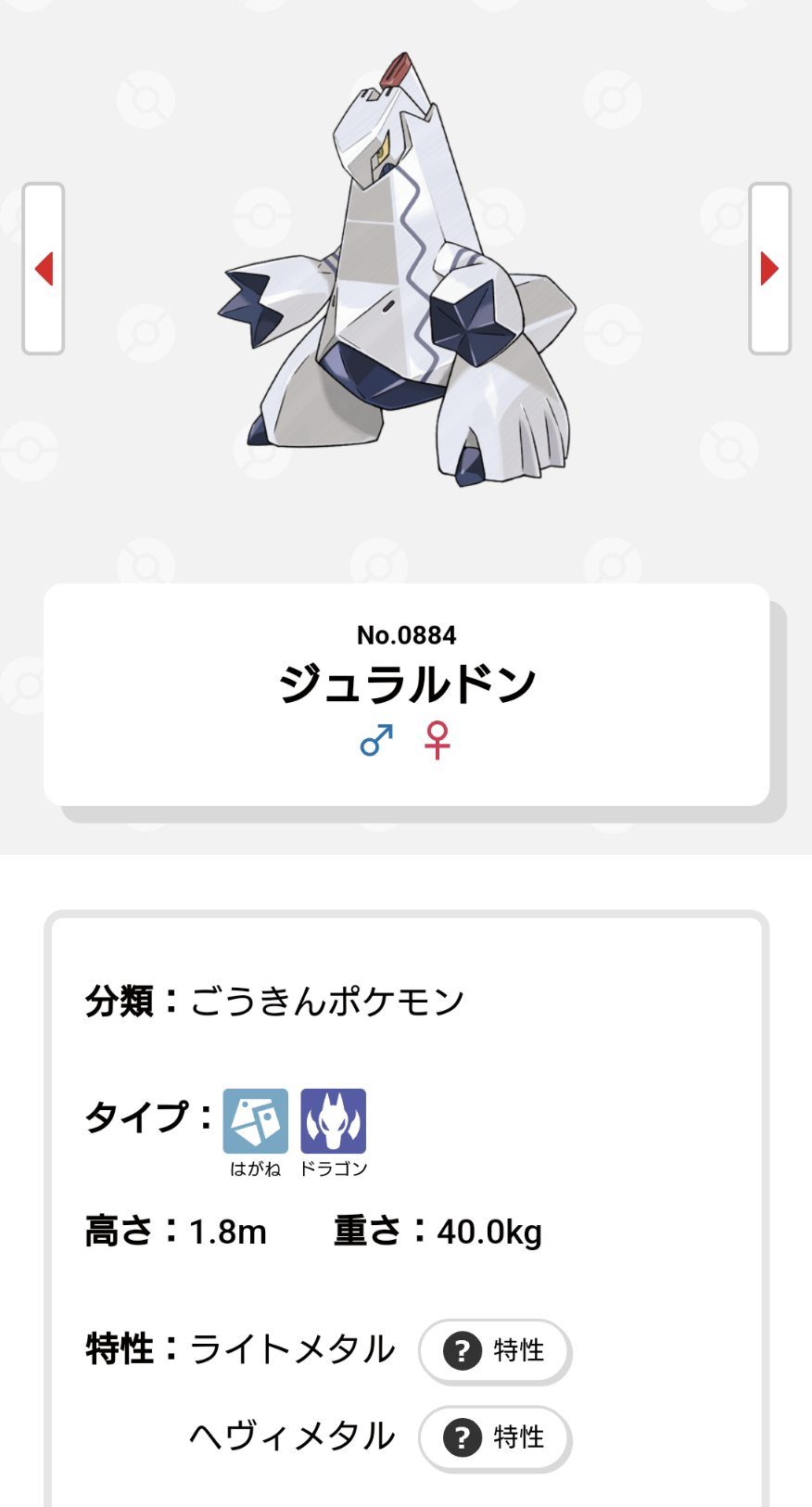The image size is (812, 1507).
Task: Open the ドラゴン type icon
Action: [334, 1121]
